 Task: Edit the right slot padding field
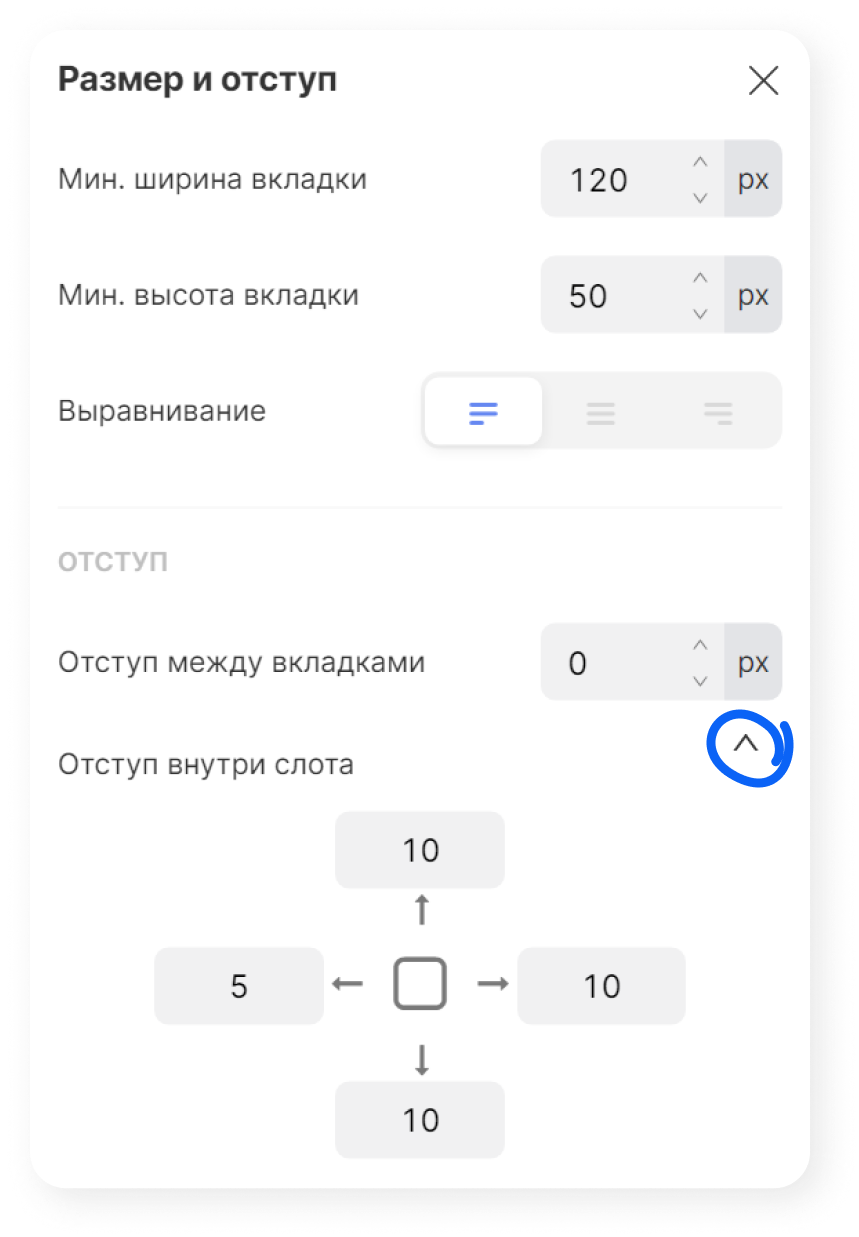[601, 986]
